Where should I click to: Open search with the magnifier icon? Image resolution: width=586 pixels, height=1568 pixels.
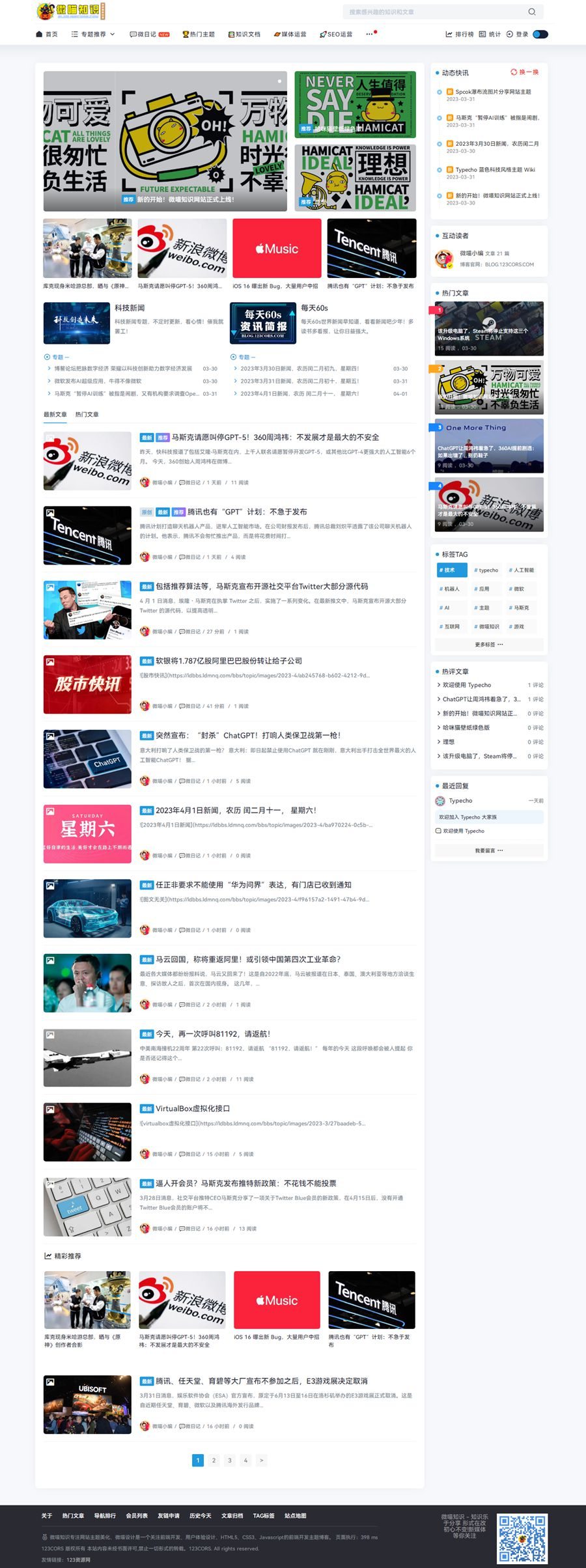coord(533,12)
